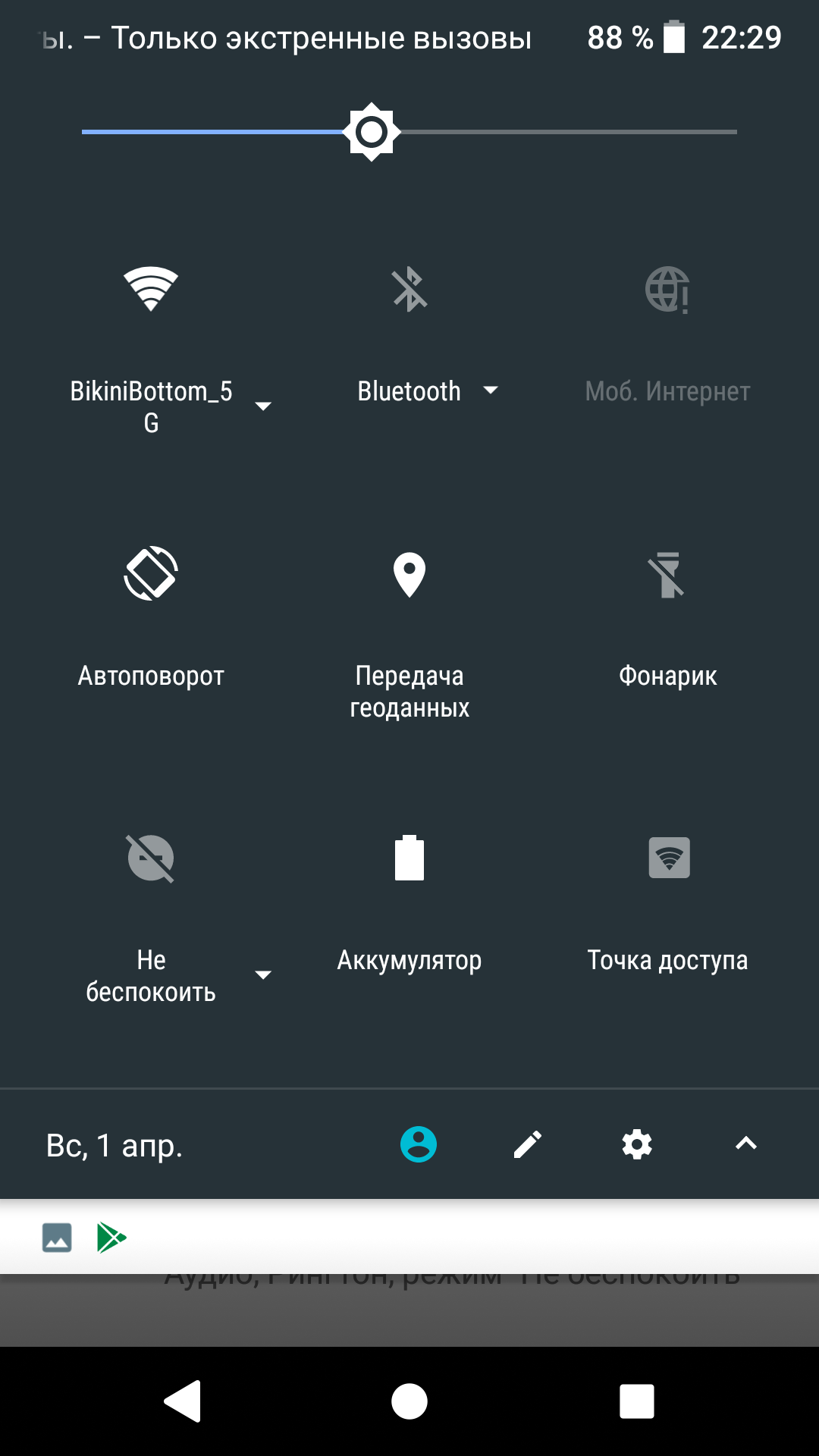
Task: Turn on Bluetooth via its icon
Action: (x=409, y=289)
